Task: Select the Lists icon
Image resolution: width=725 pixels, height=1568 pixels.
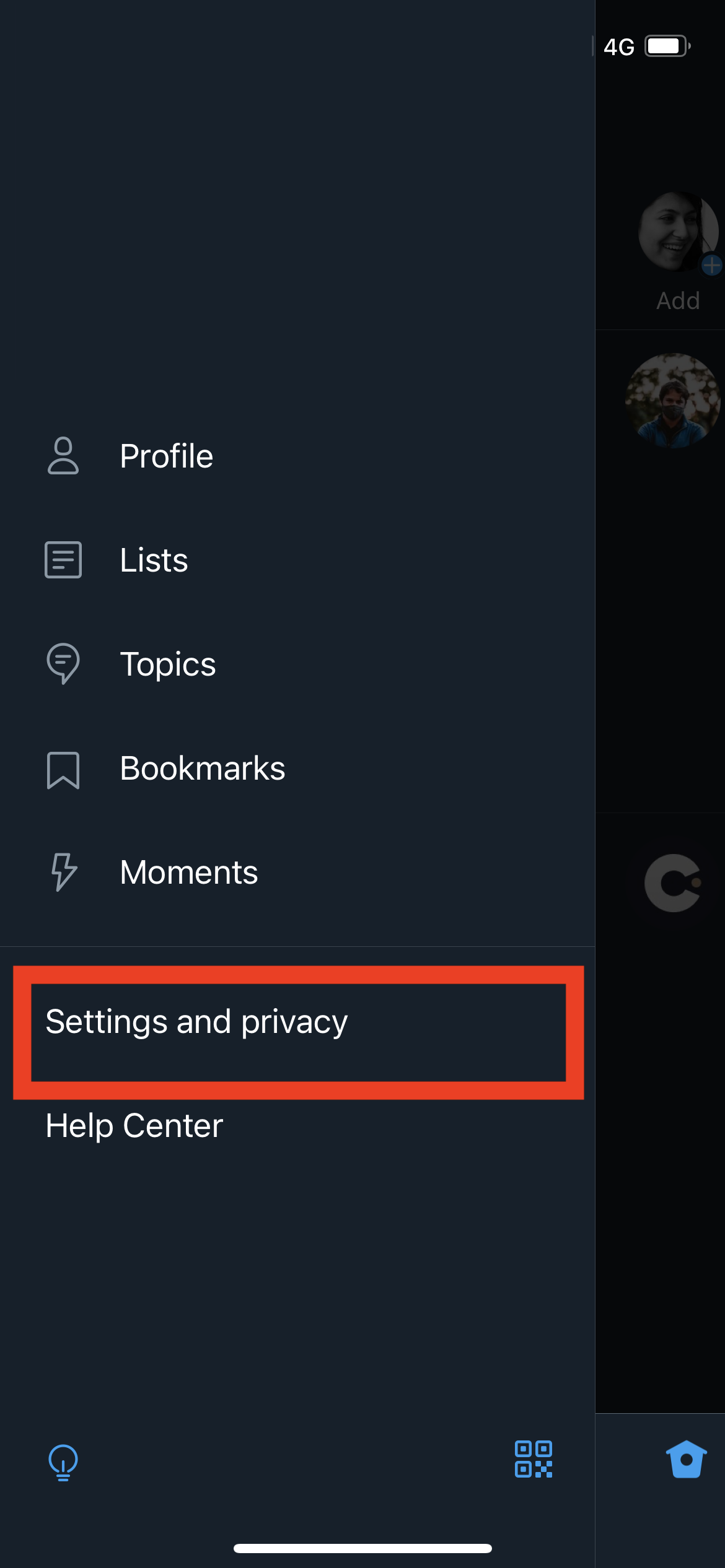Action: (63, 560)
